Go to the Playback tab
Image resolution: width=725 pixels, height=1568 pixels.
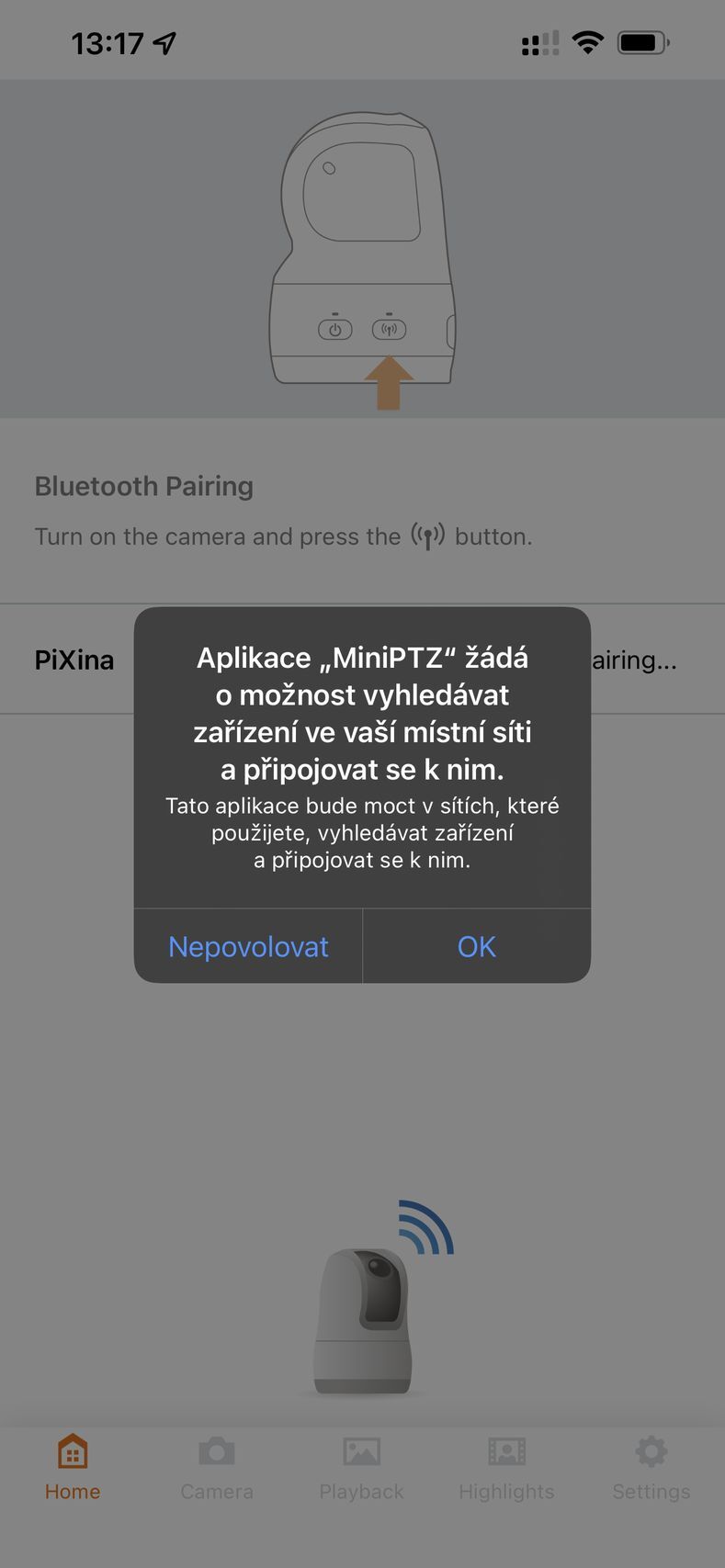(361, 1467)
